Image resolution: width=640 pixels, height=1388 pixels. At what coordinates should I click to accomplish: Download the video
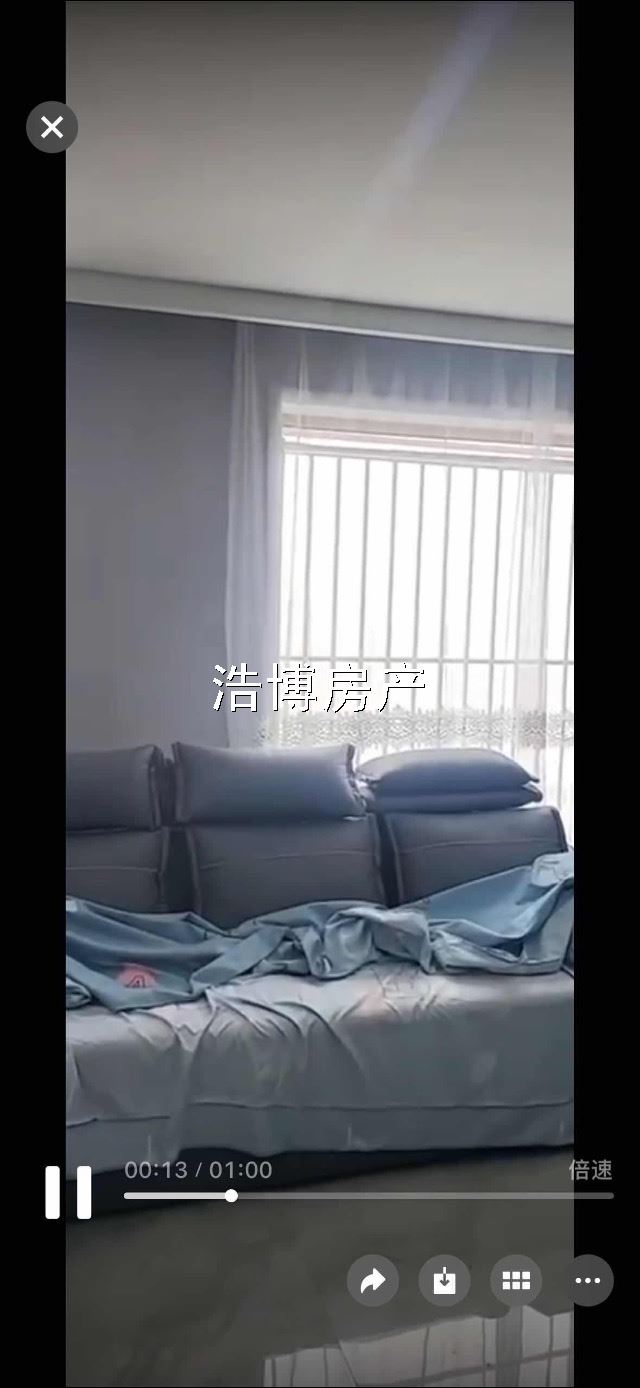pos(444,1280)
